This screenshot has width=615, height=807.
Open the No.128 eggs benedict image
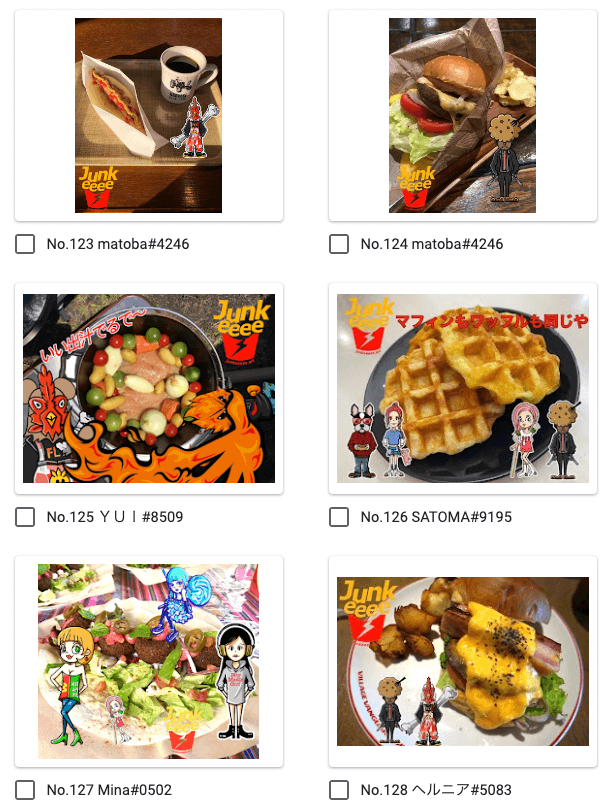pos(462,661)
